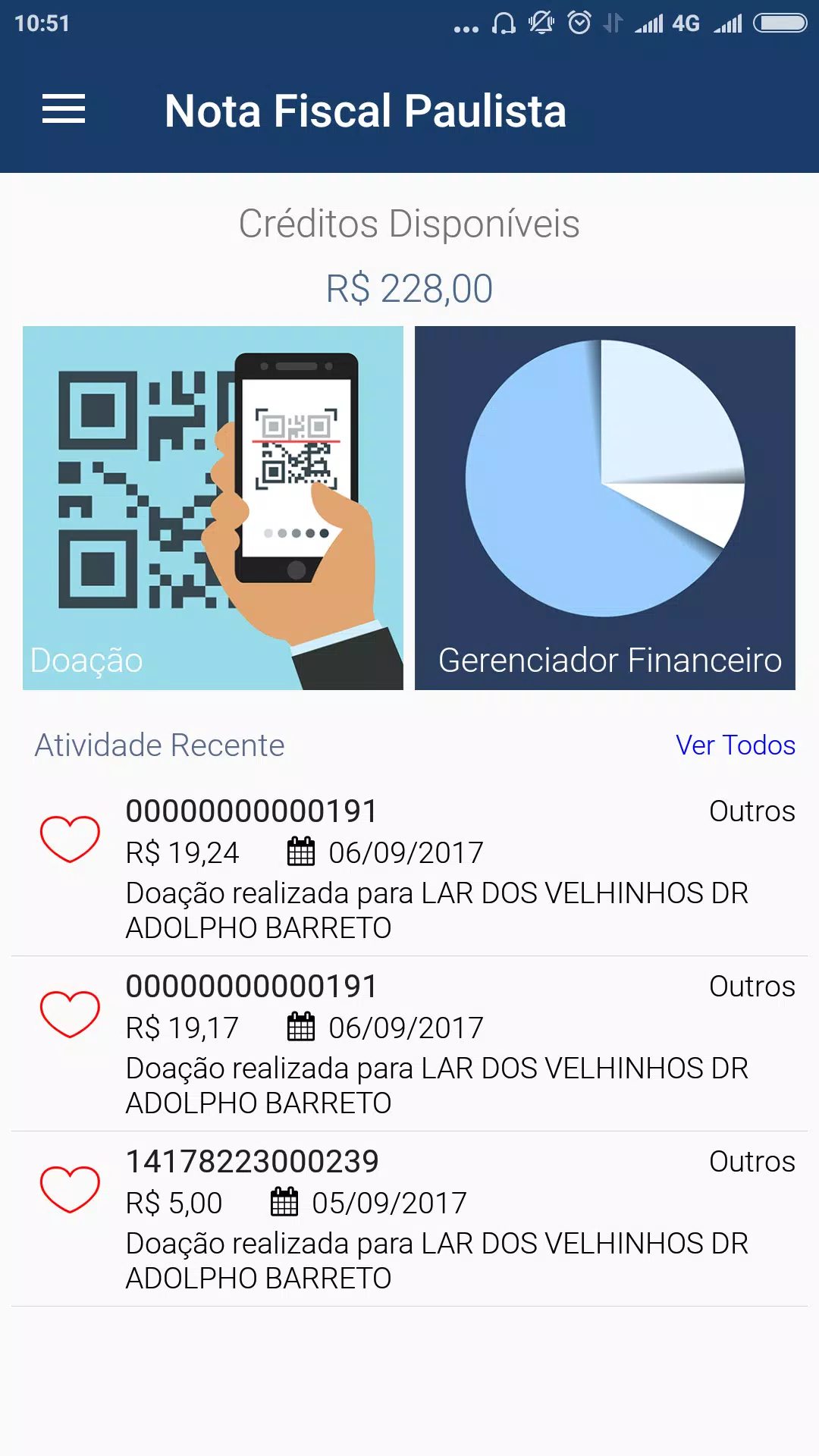The width and height of the screenshot is (819, 1456).
Task: Expand the Atividade Recente section
Action: [x=159, y=745]
